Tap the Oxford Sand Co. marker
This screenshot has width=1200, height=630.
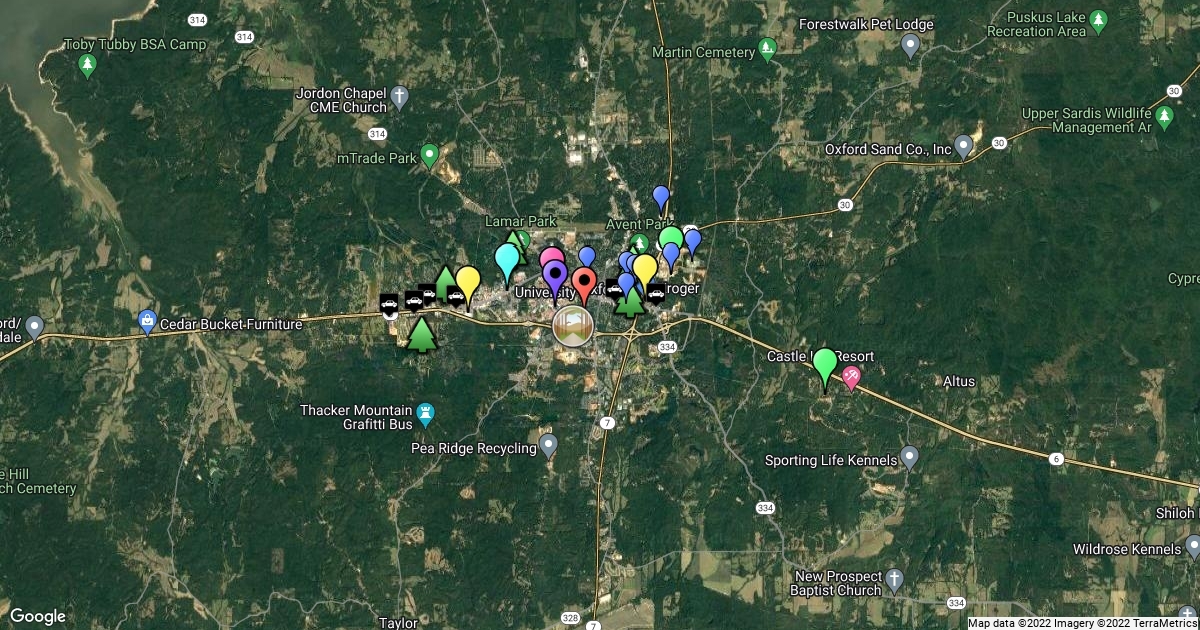964,146
